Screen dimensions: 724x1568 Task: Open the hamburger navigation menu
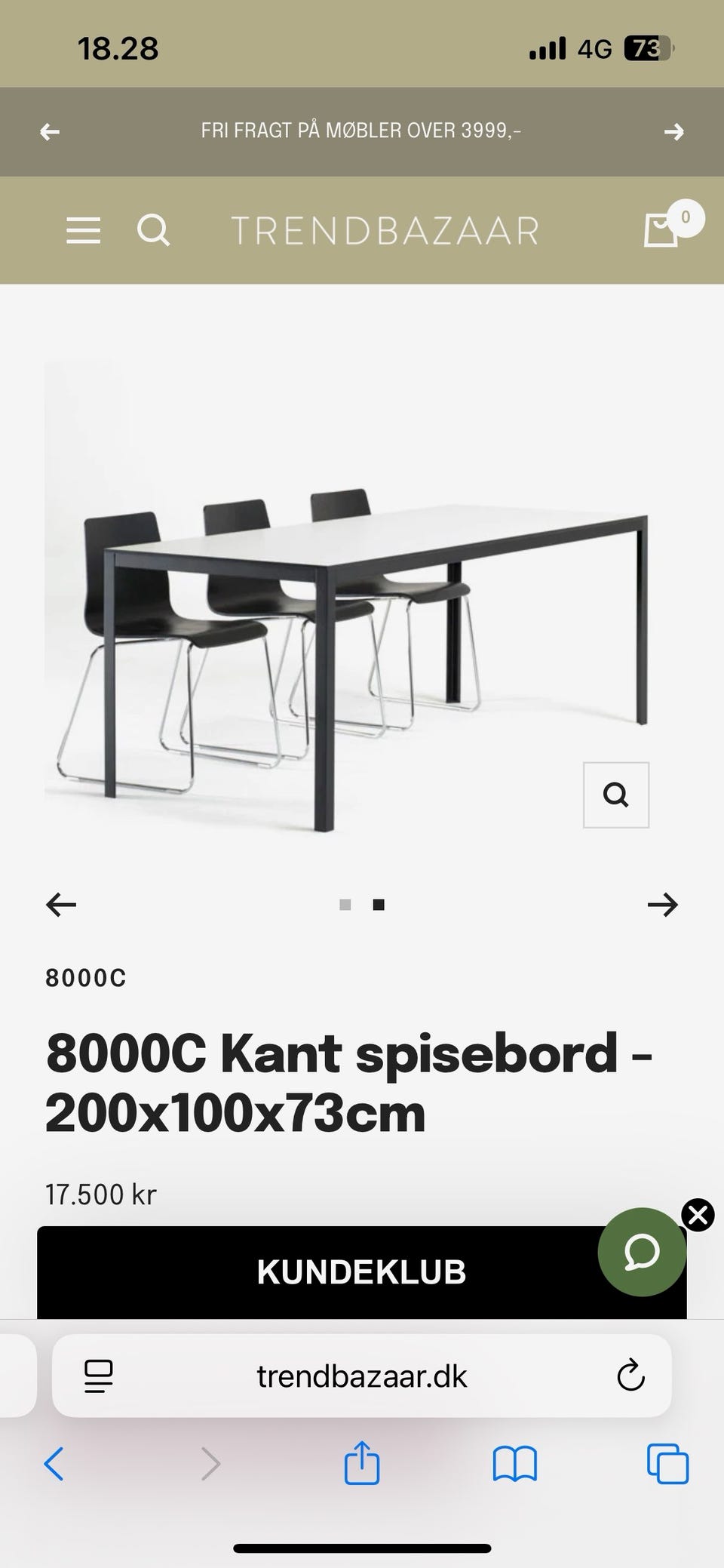click(83, 231)
